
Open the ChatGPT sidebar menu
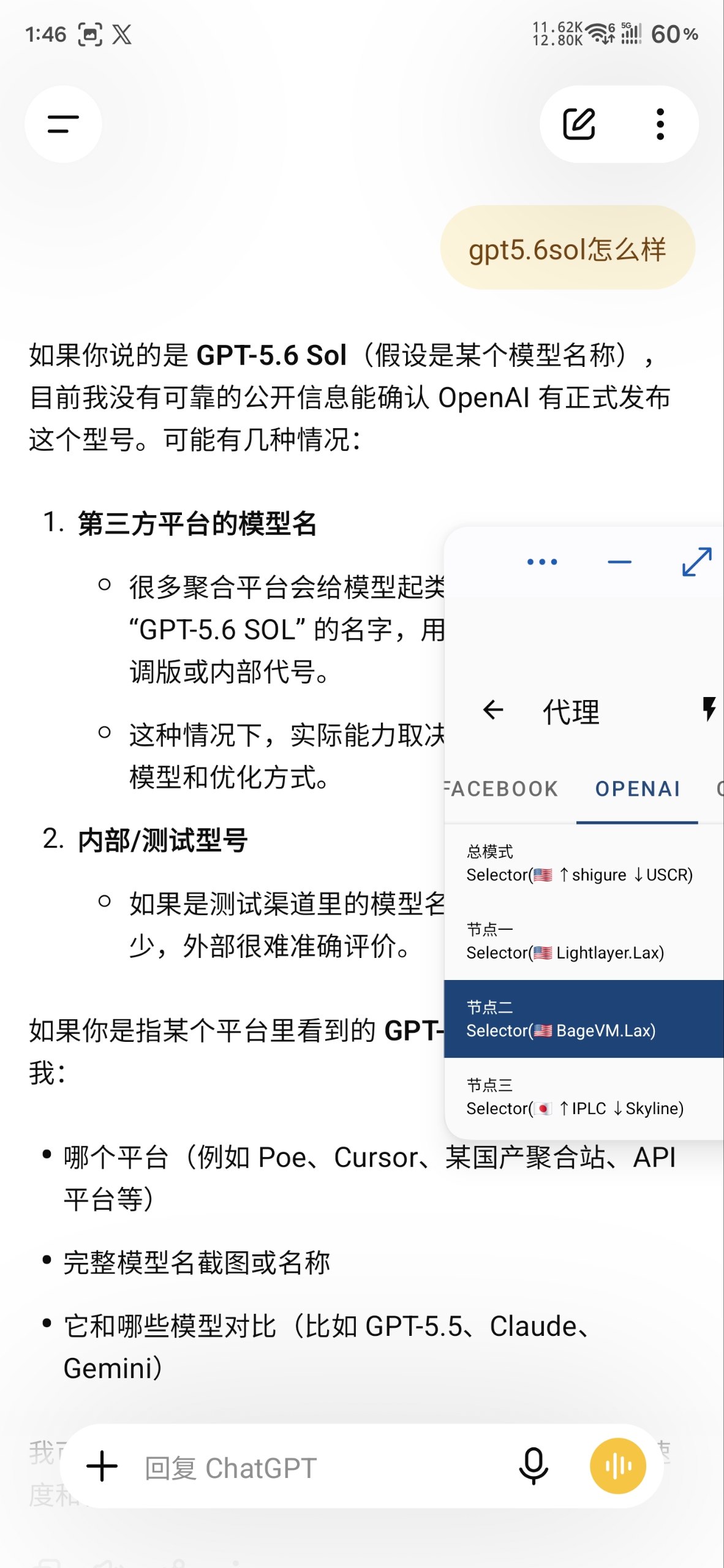63,124
